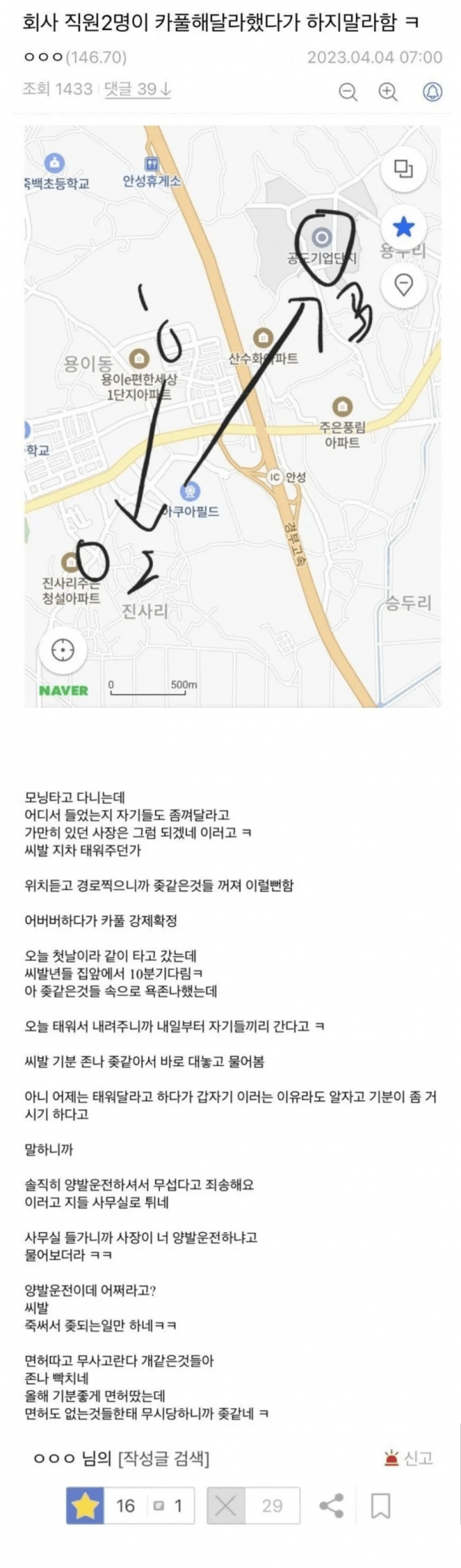Tap the blue notification bell icon
The height and width of the screenshot is (1568, 461).
click(433, 92)
